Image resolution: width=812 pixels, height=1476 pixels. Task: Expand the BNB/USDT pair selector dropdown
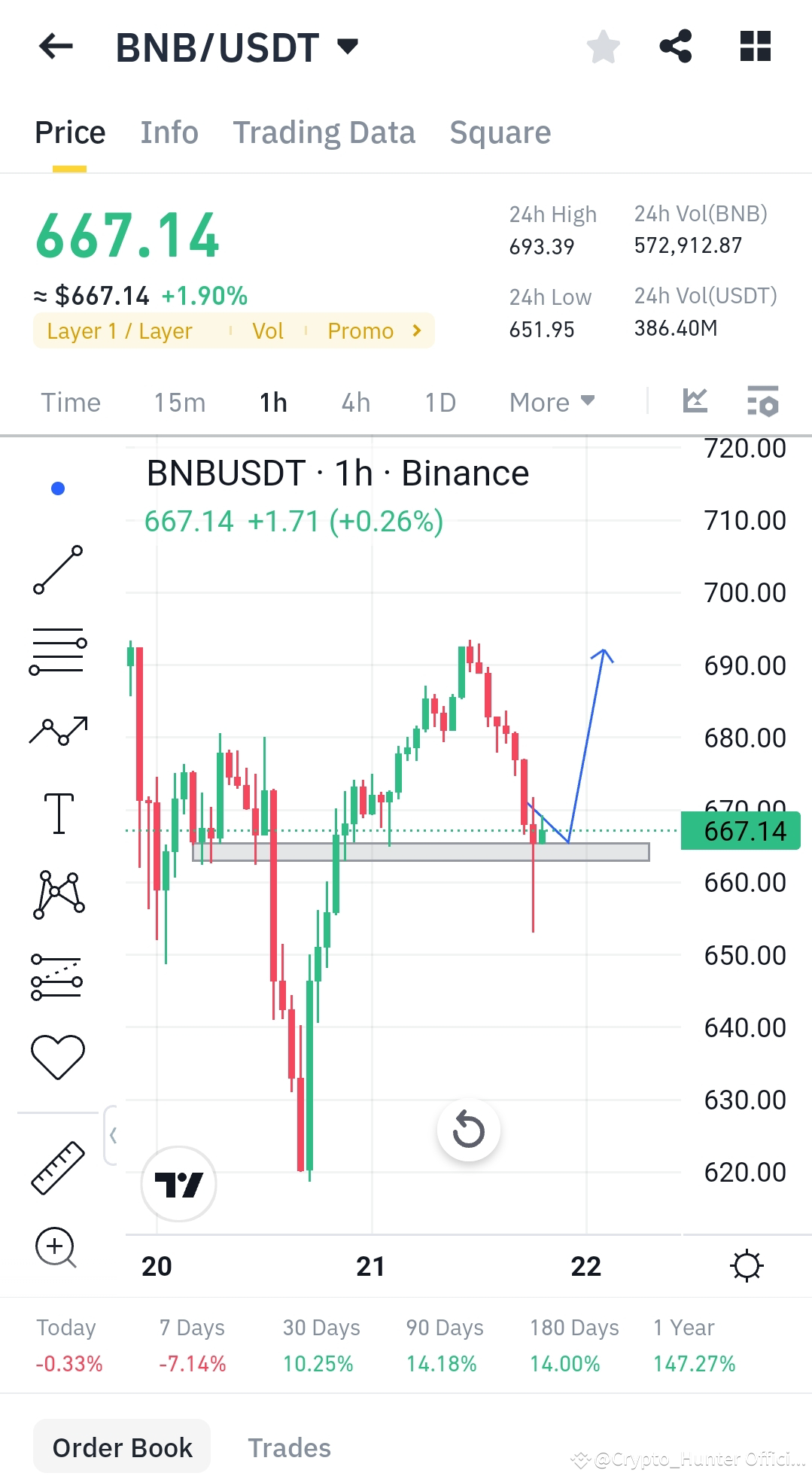pyautogui.click(x=347, y=47)
